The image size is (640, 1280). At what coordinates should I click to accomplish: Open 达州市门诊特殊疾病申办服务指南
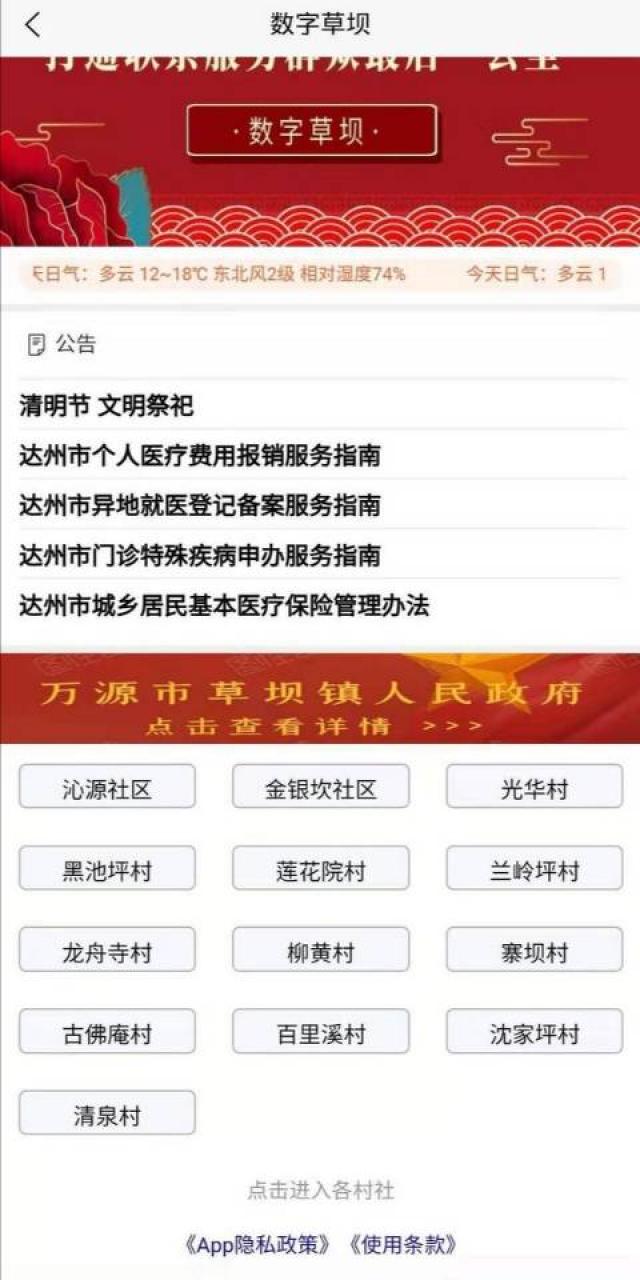pos(200,555)
